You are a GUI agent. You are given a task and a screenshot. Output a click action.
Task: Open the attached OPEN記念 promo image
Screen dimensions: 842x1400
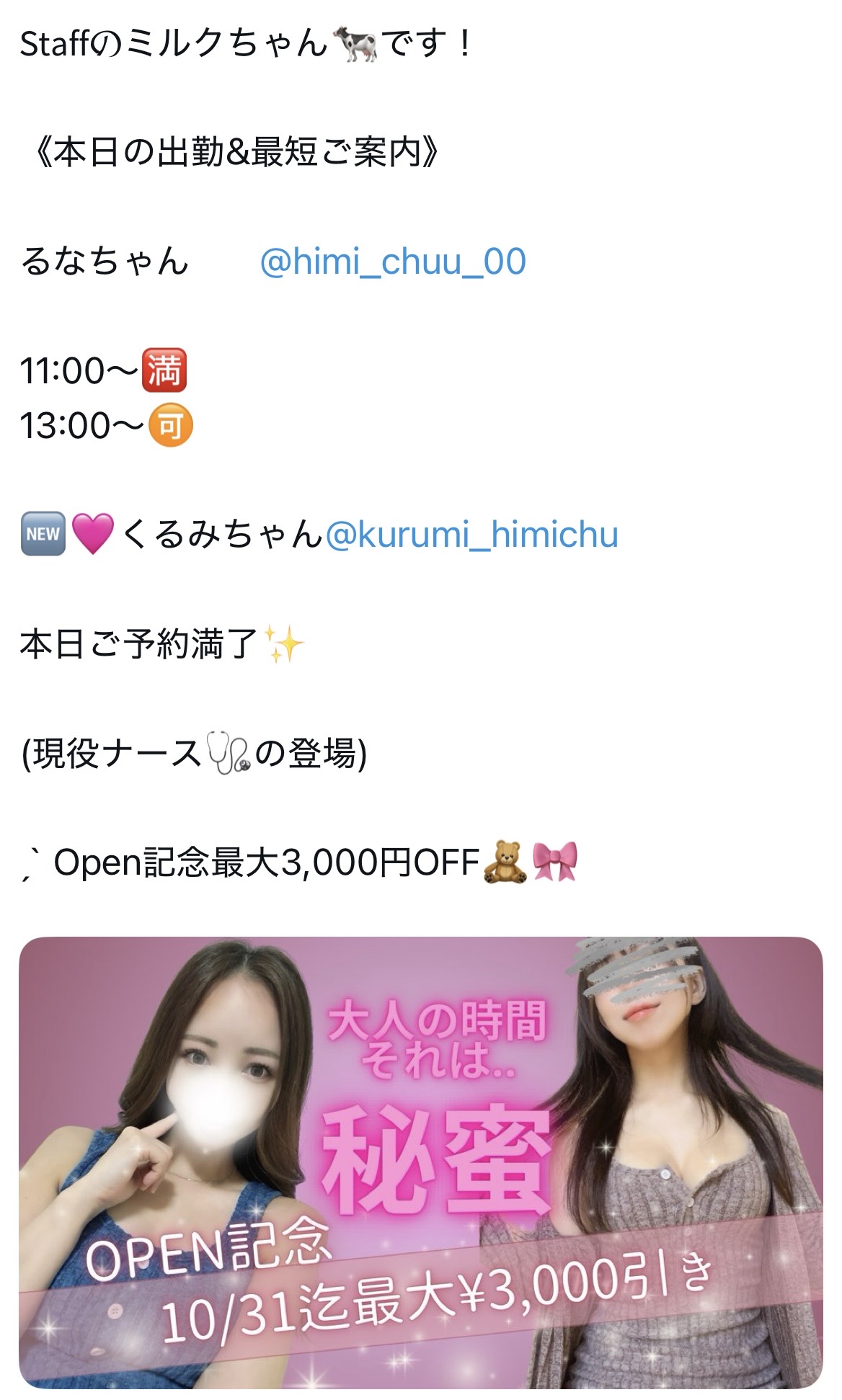421,1162
